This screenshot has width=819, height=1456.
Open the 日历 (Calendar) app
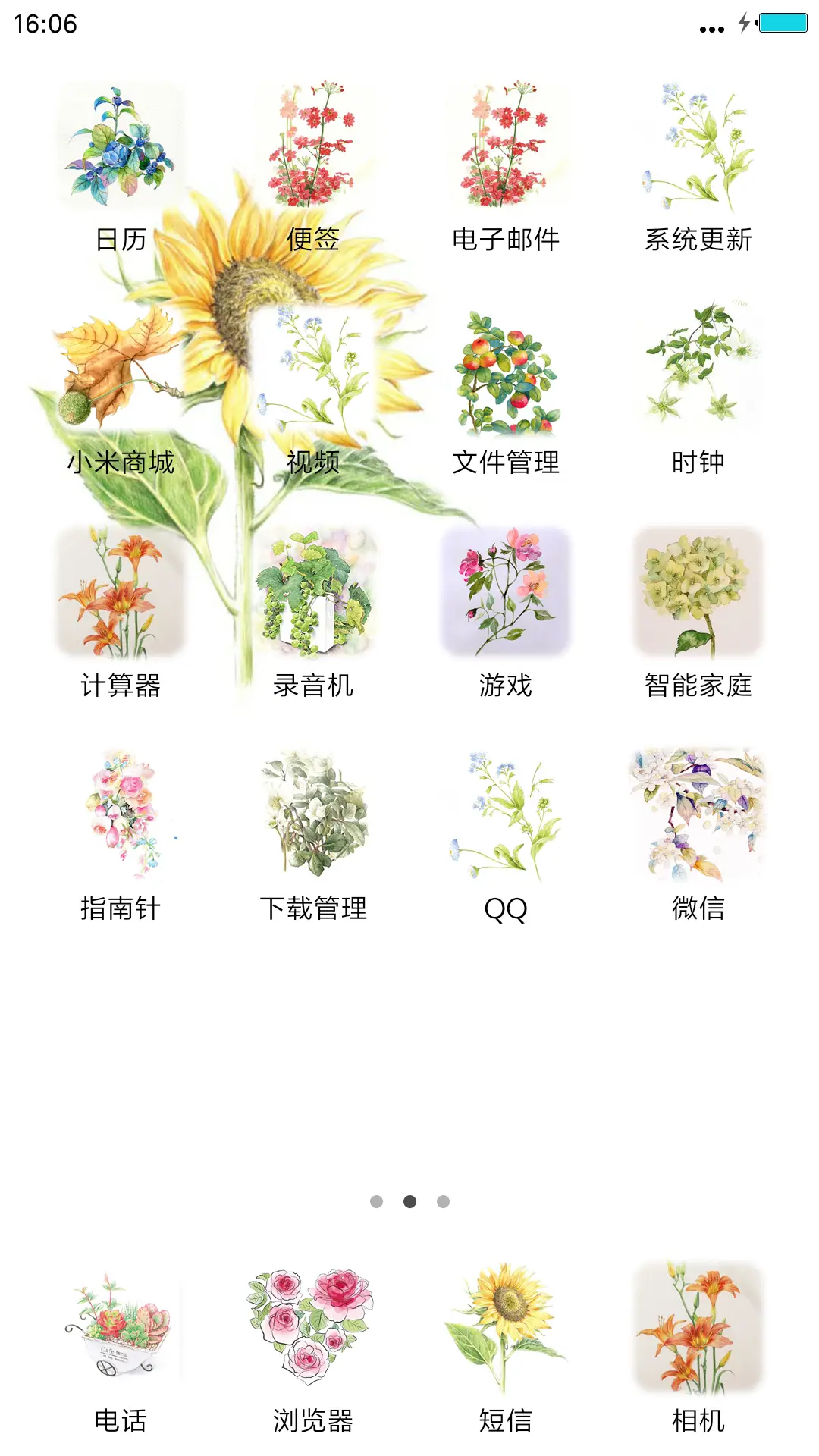pos(121,146)
